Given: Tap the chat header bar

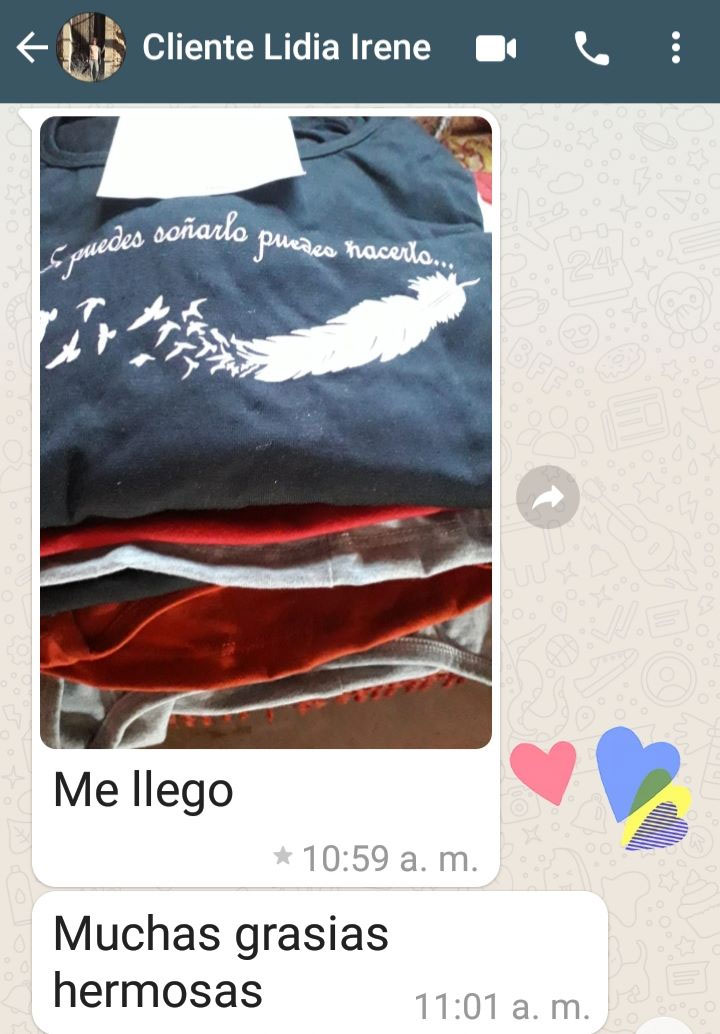Looking at the screenshot, I should [x=360, y=46].
